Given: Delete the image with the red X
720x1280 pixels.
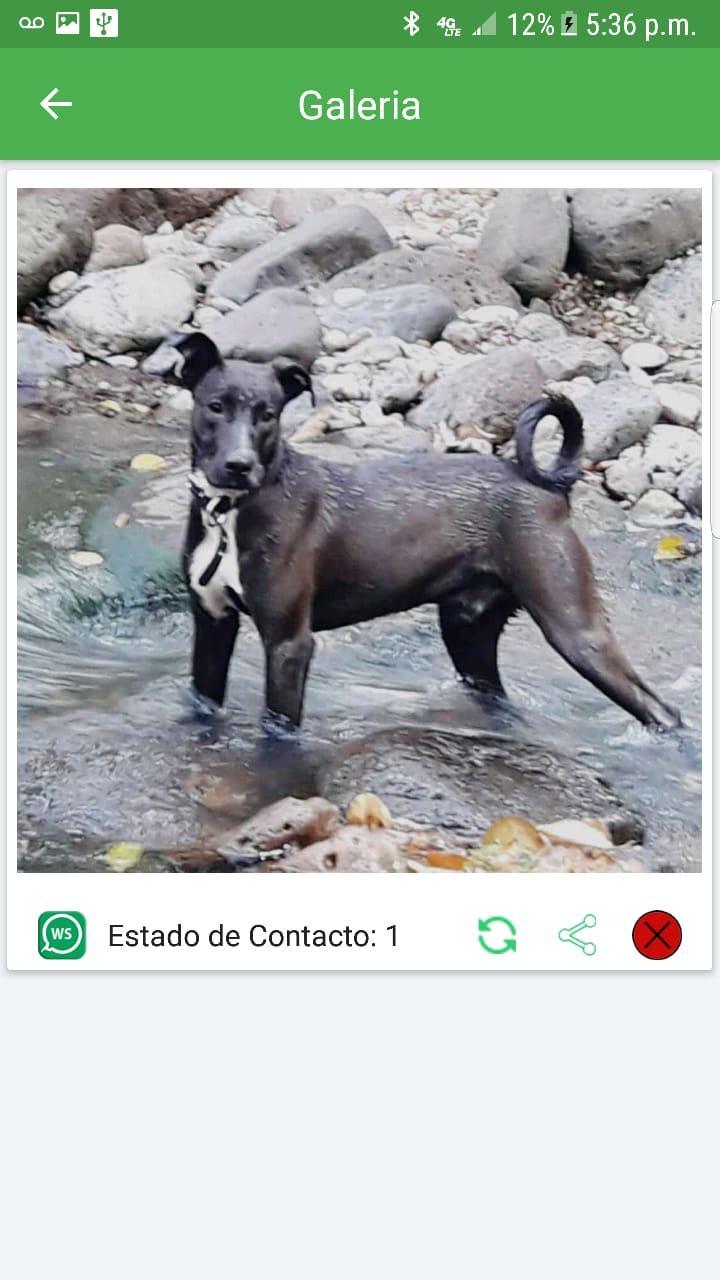Looking at the screenshot, I should (657, 936).
